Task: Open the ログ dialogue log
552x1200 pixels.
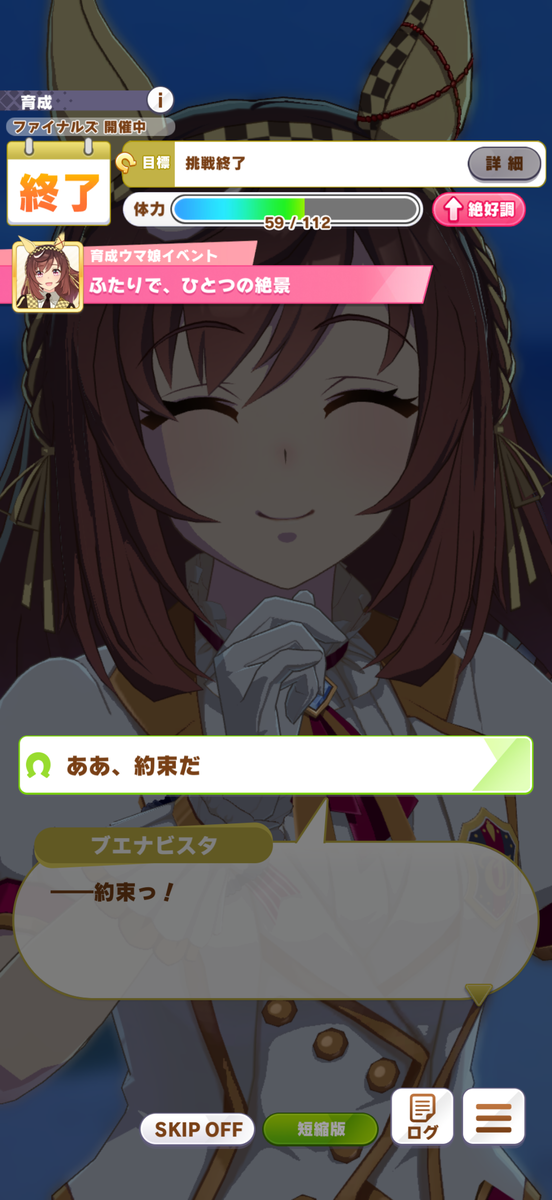Action: (422, 1117)
